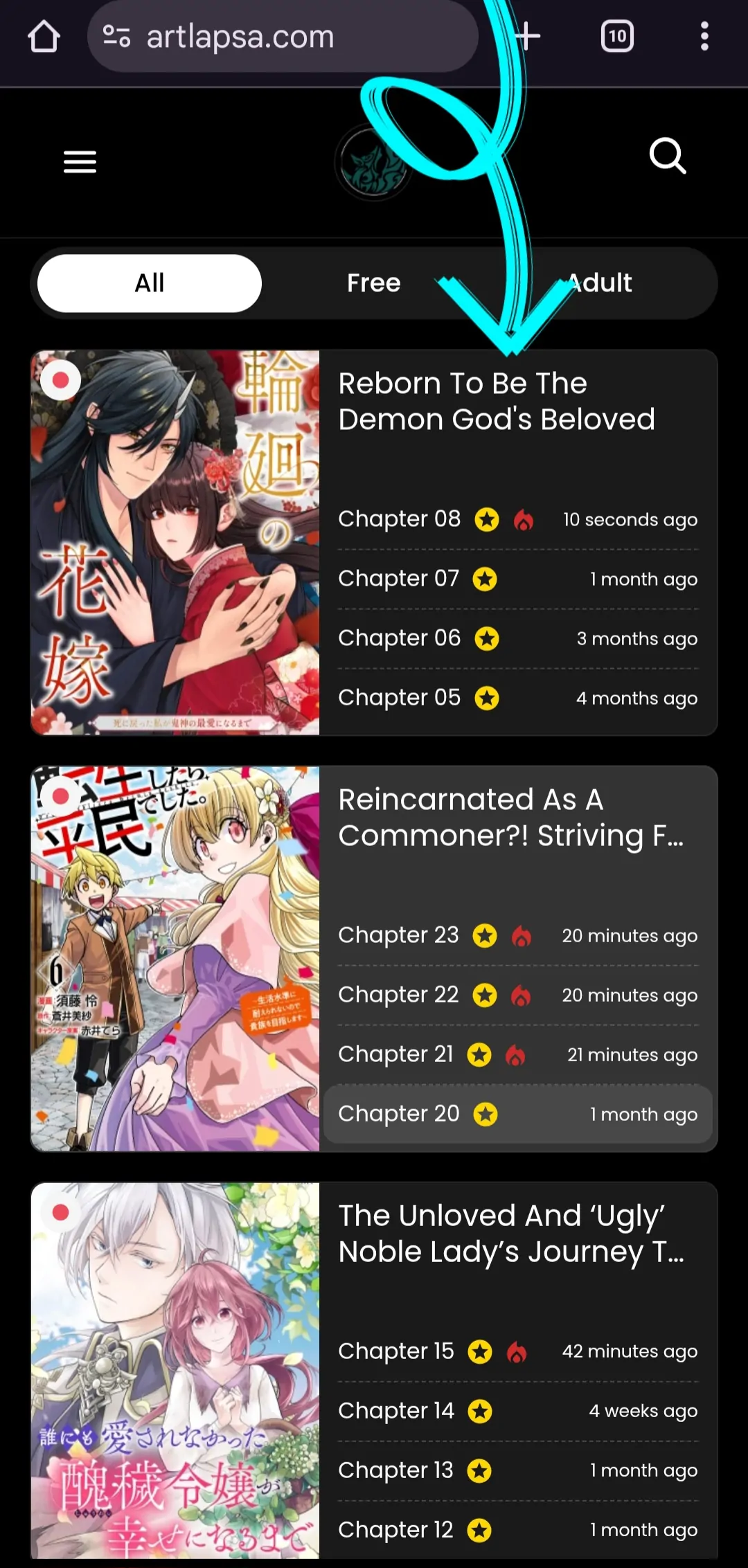Open the browser tab switcher
This screenshot has width=748, height=1568.
617,37
